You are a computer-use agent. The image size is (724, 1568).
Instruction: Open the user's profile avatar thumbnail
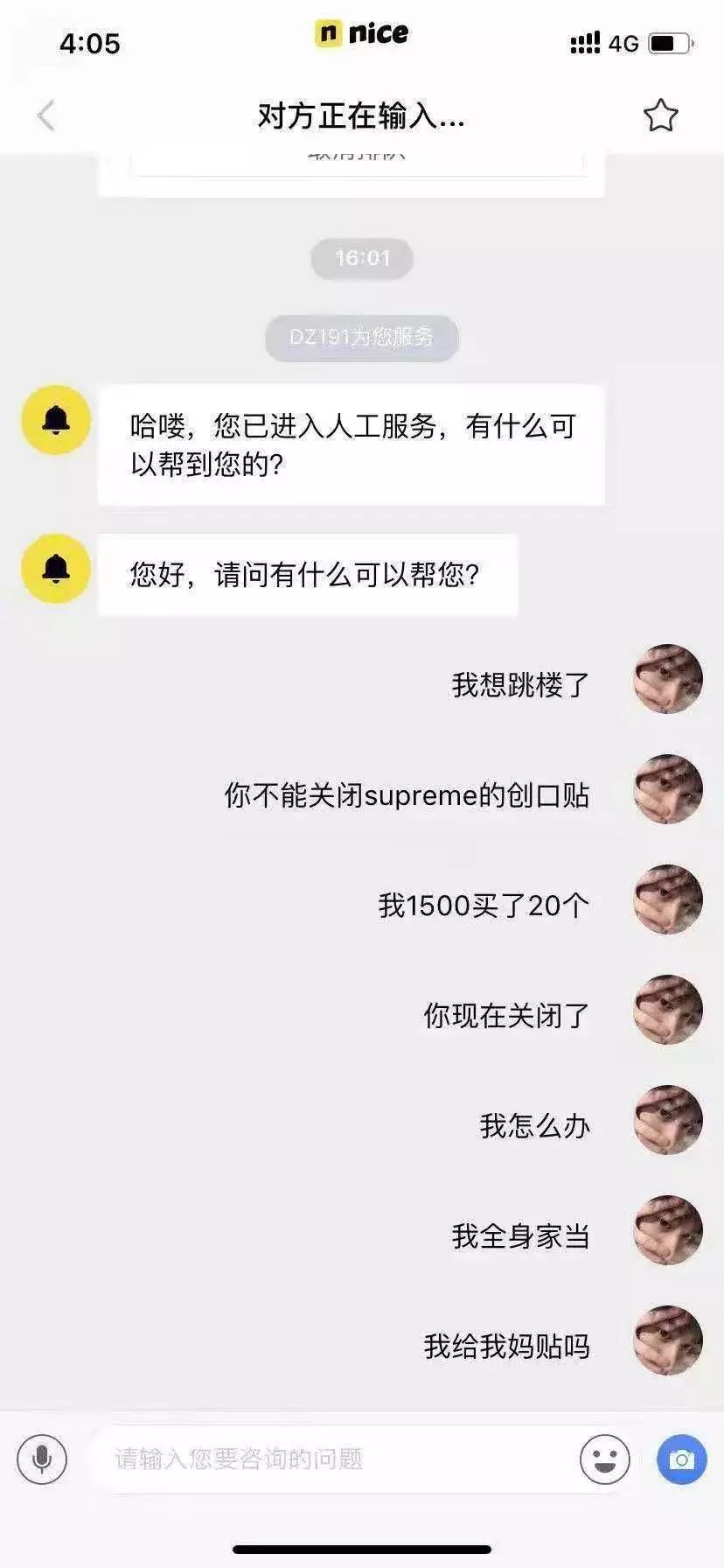click(667, 680)
